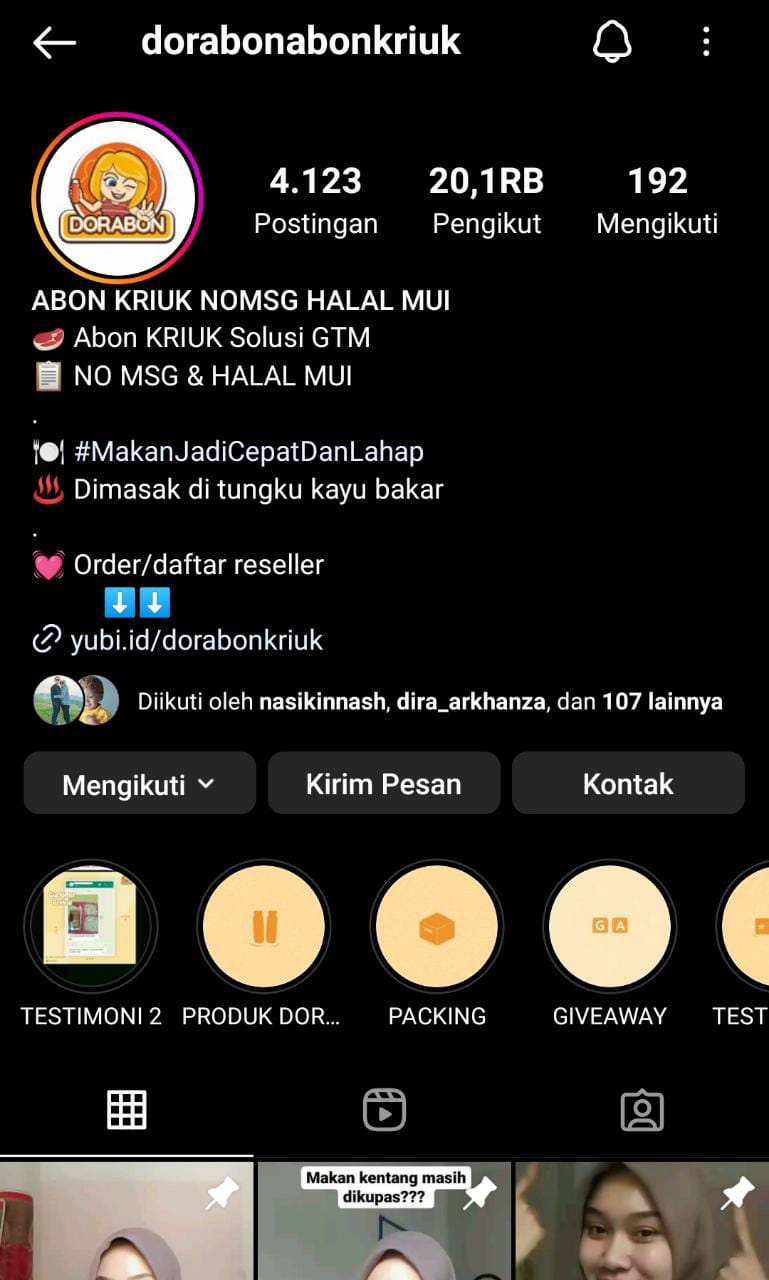Image resolution: width=769 pixels, height=1280 pixels.
Task: View the Dorabon profile picture story
Action: tap(118, 198)
